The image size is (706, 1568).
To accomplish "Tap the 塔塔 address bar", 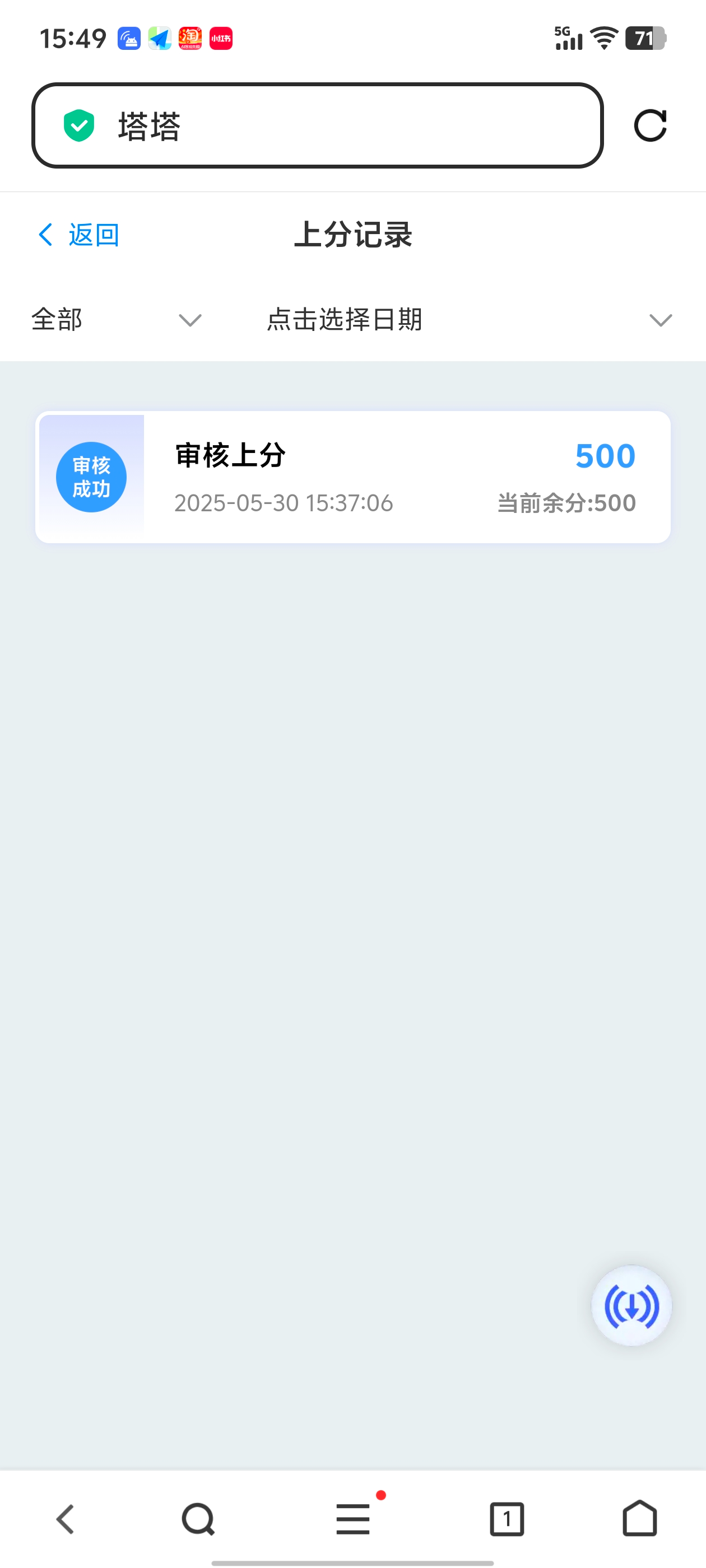I will (317, 125).
